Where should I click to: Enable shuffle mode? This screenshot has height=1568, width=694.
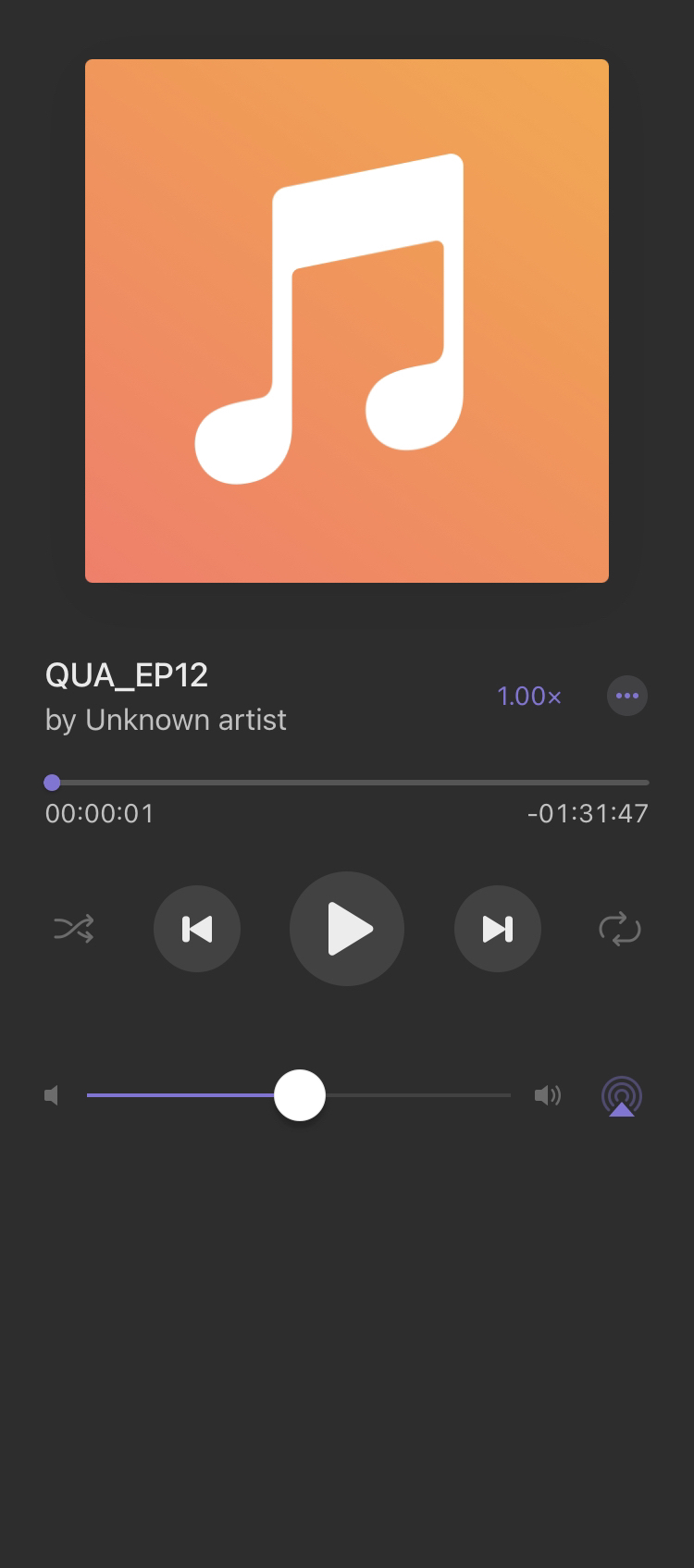(x=74, y=929)
